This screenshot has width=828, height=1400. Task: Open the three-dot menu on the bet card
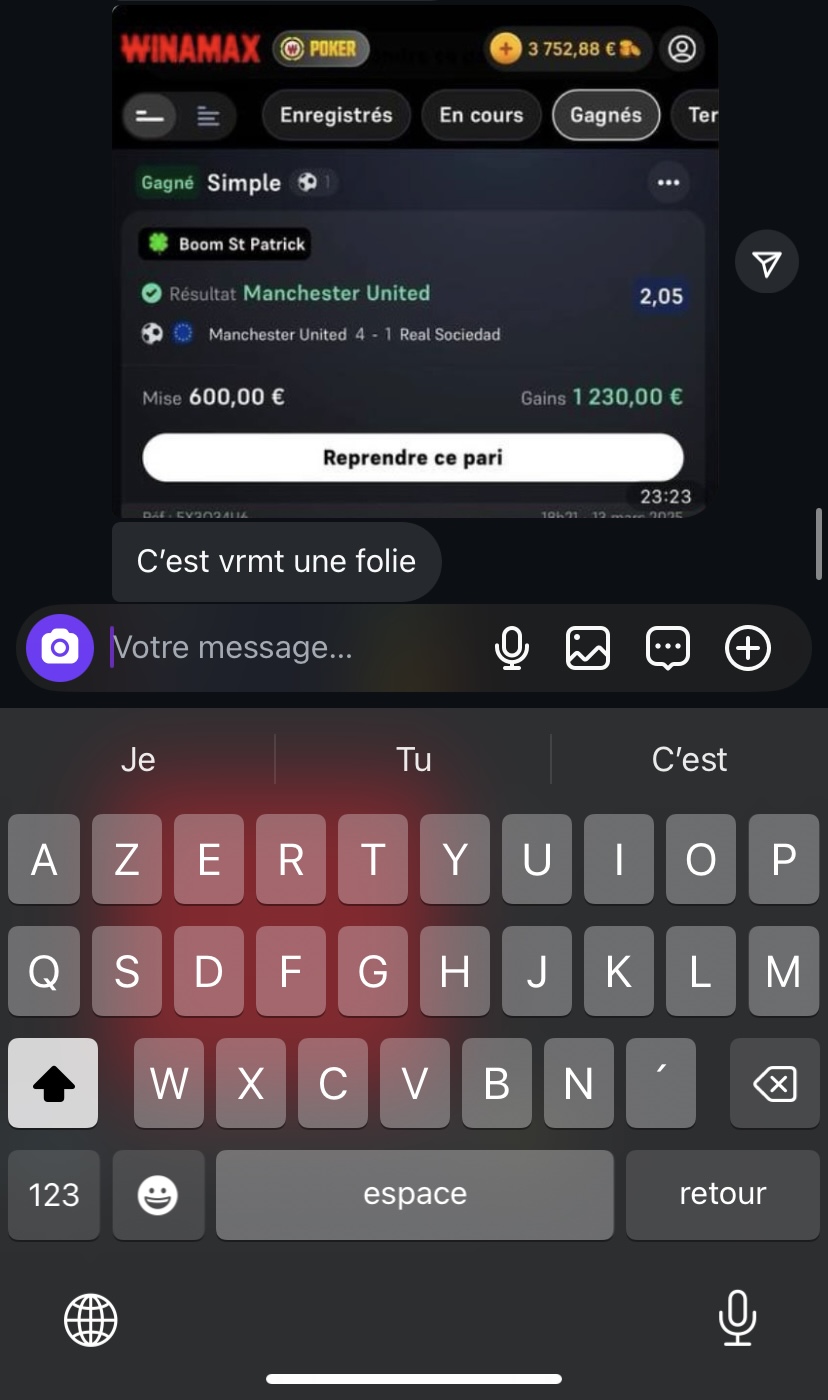click(669, 183)
